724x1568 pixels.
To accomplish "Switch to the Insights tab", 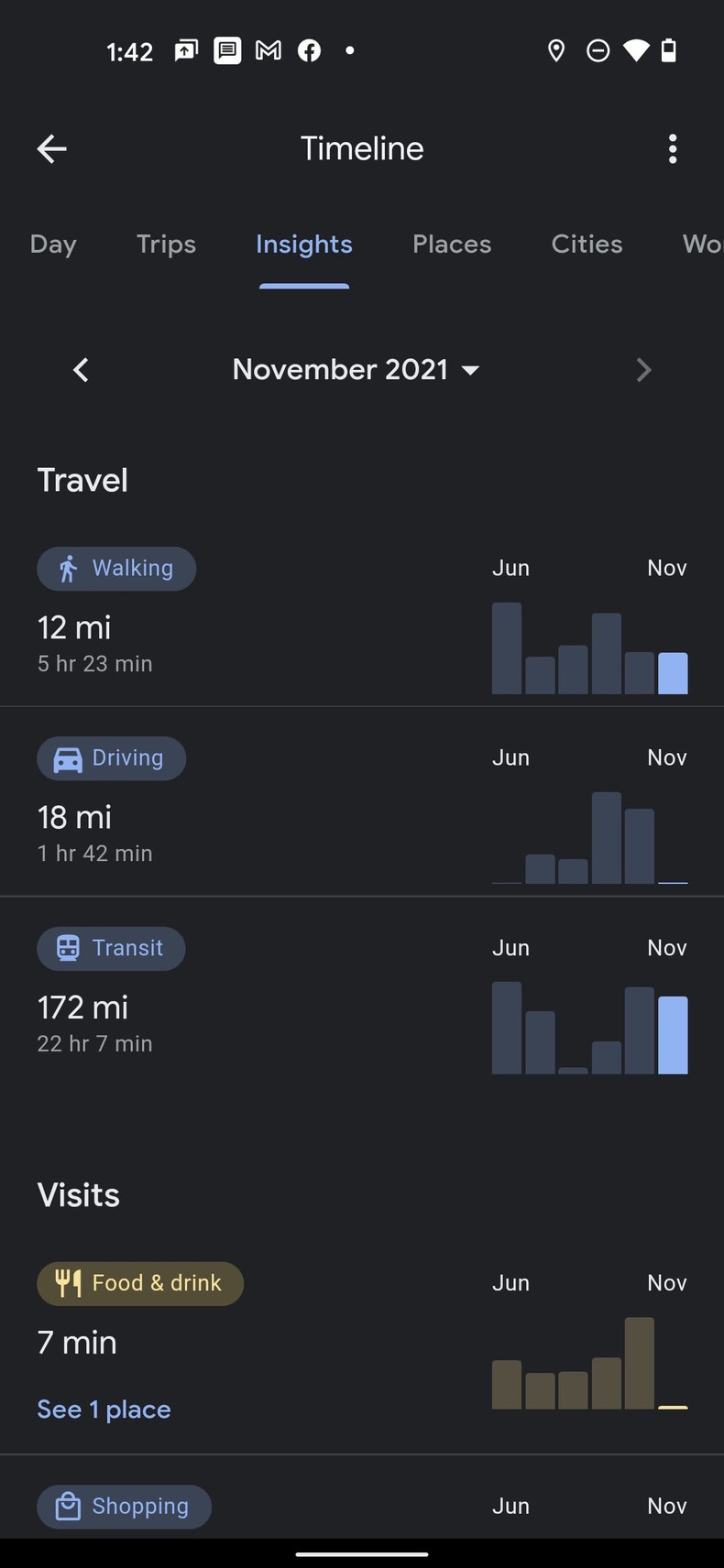I will (303, 244).
